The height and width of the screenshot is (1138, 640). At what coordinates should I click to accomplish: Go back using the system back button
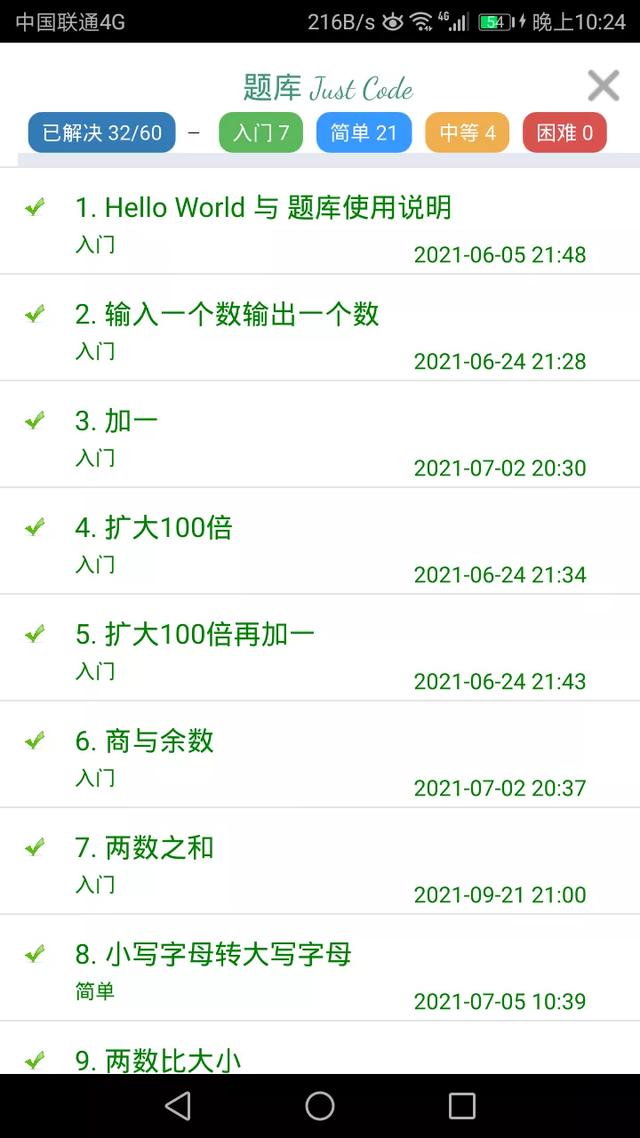click(x=178, y=1106)
